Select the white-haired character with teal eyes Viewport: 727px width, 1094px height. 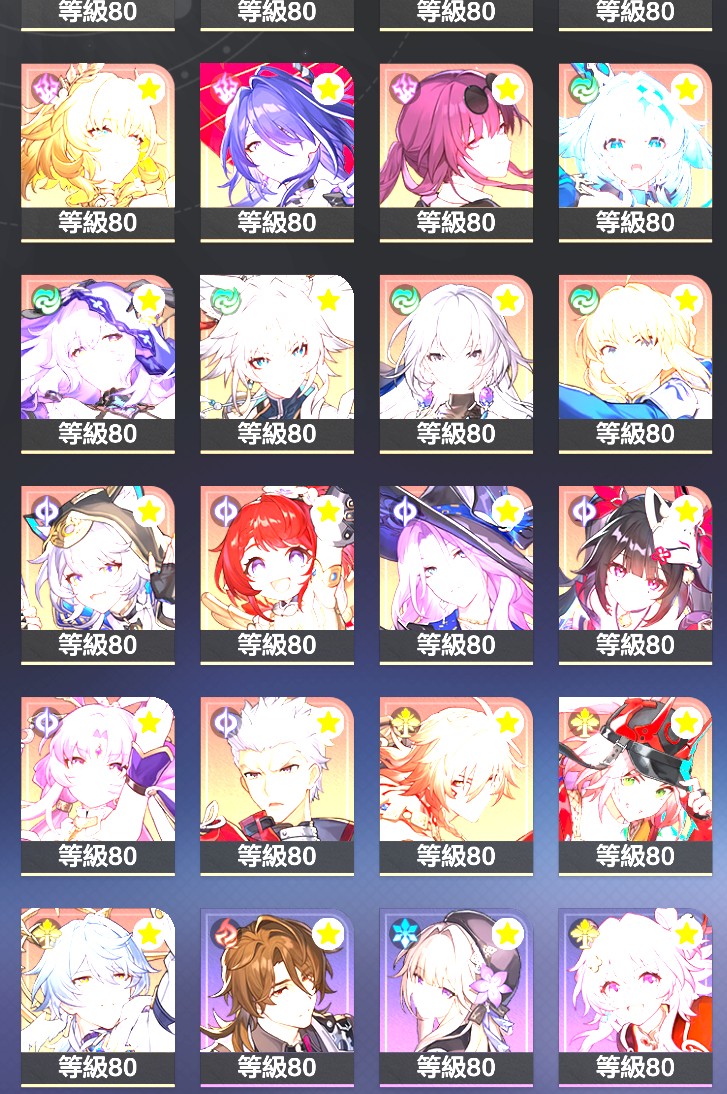635,150
